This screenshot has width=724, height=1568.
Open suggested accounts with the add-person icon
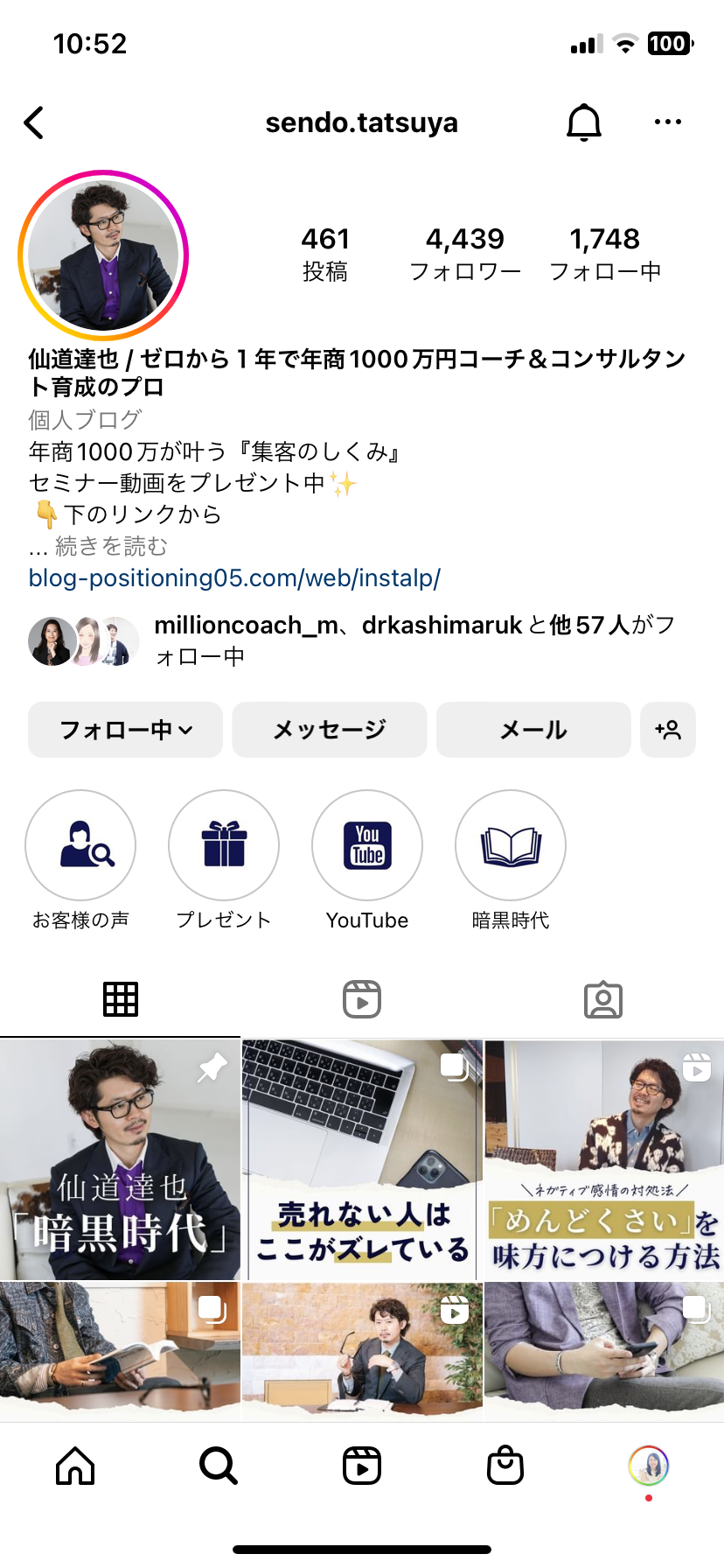coord(668,730)
